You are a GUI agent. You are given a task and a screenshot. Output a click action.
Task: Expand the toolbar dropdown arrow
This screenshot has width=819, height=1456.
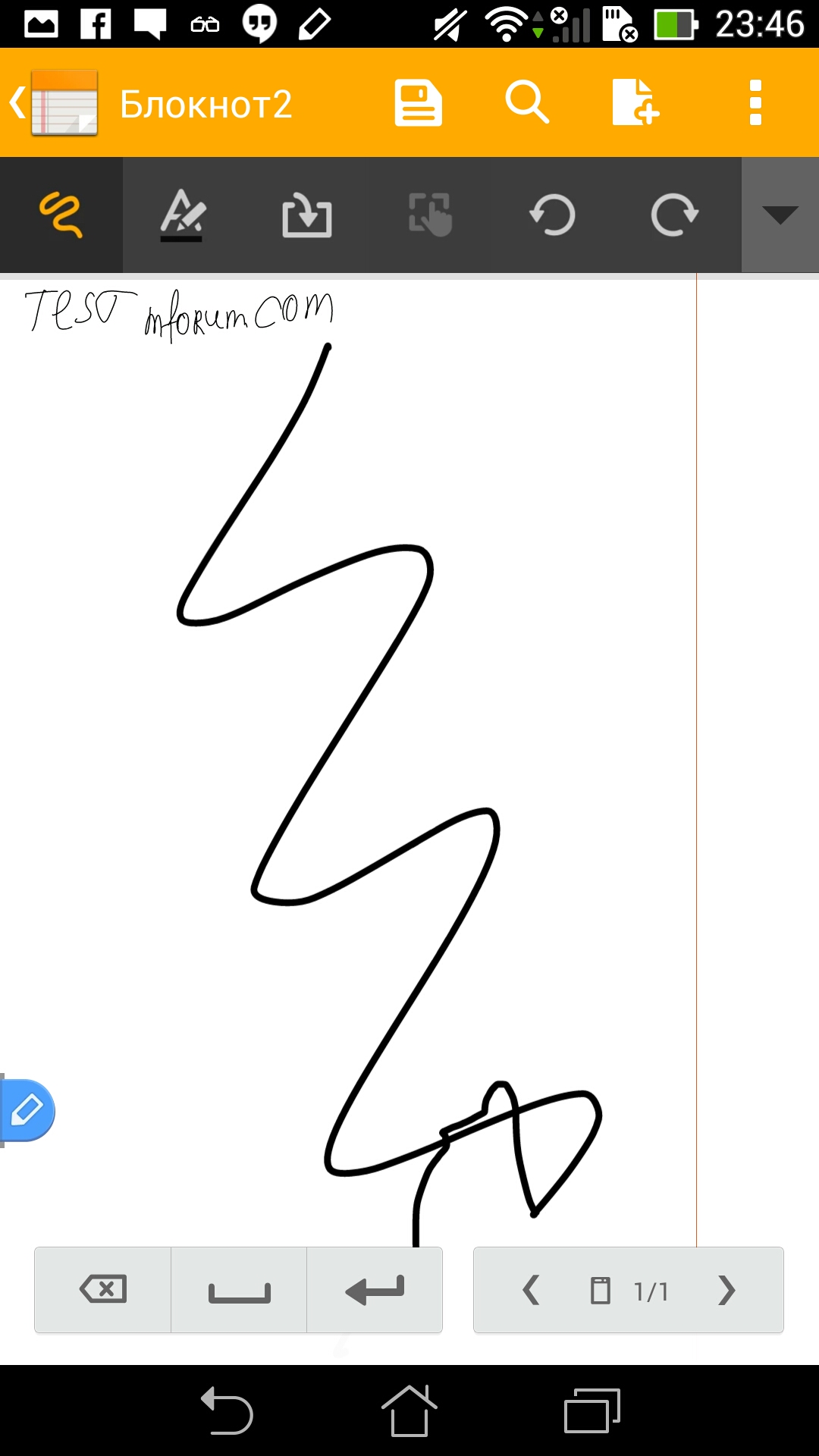780,215
